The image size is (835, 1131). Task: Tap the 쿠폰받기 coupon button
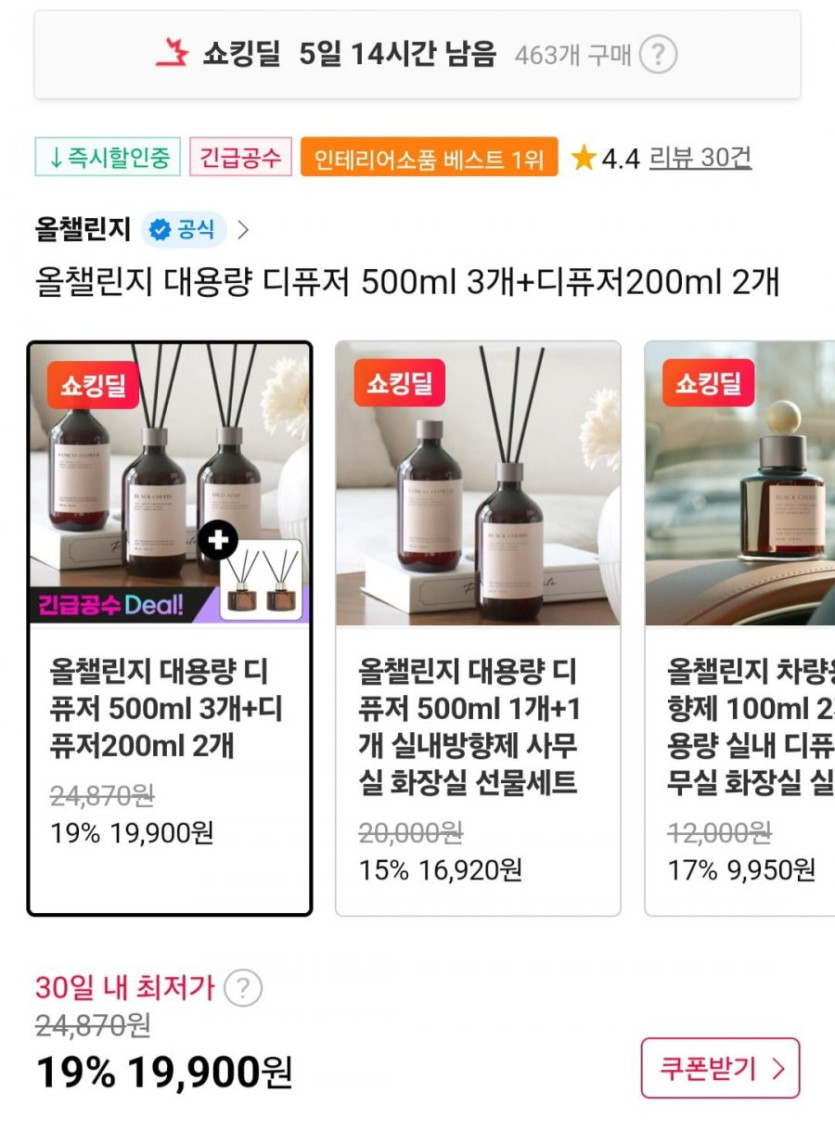tap(720, 1068)
